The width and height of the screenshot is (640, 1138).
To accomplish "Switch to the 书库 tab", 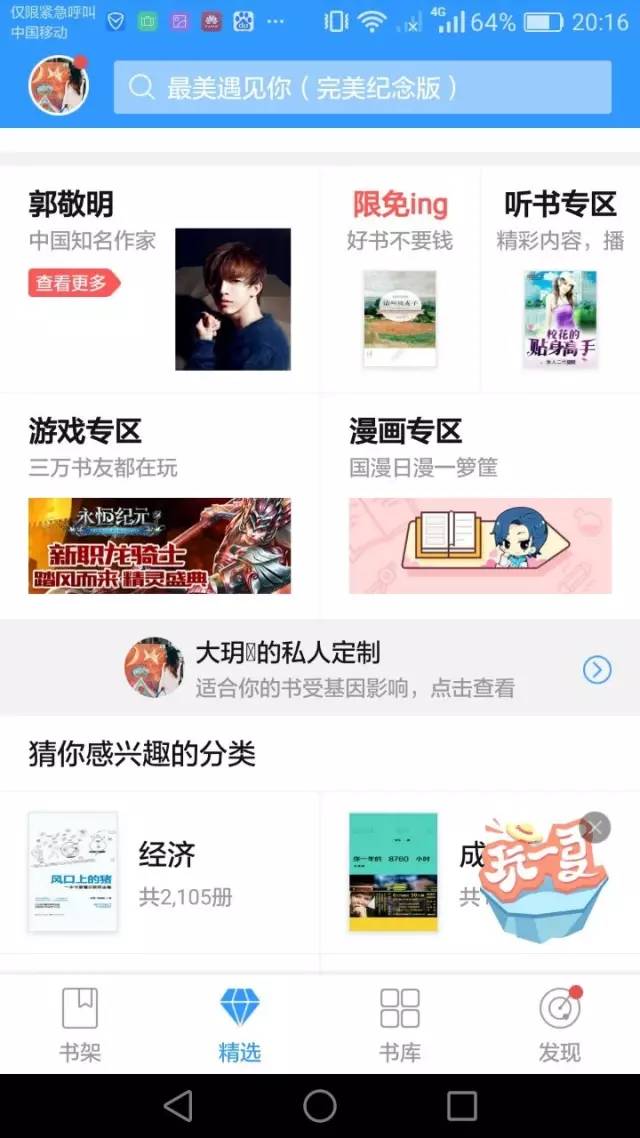I will point(400,1024).
